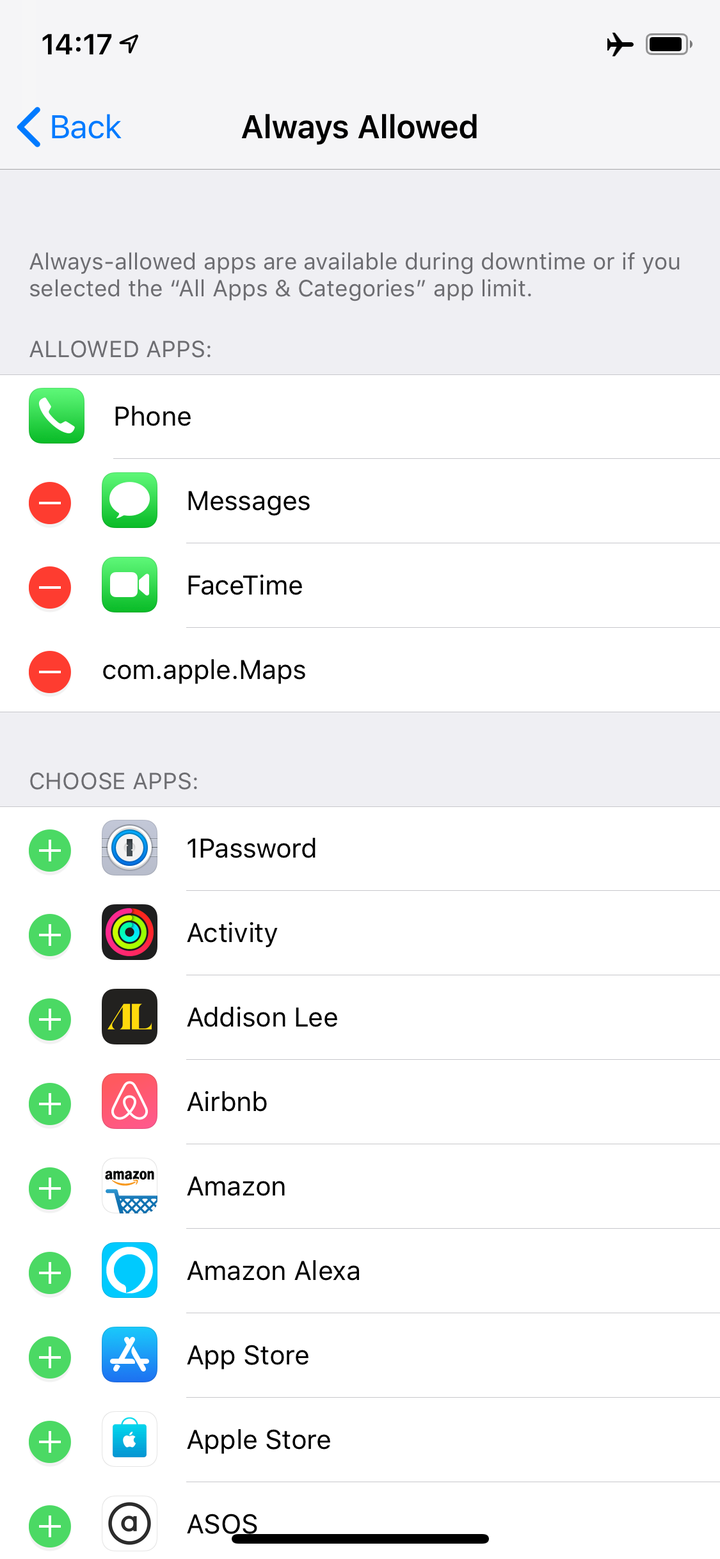The height and width of the screenshot is (1559, 720).
Task: Add App Store to always allowed
Action: point(50,1357)
